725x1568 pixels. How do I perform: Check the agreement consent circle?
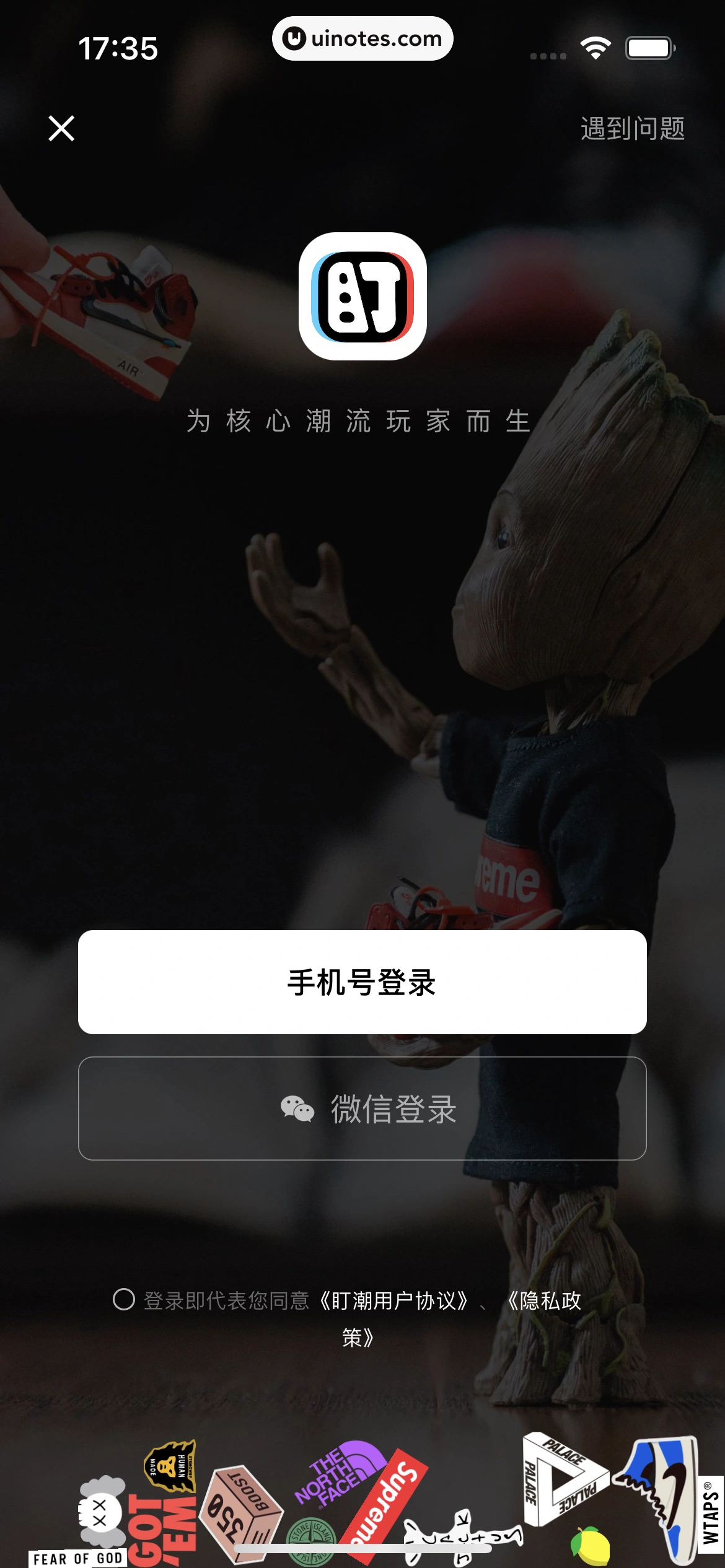124,1299
